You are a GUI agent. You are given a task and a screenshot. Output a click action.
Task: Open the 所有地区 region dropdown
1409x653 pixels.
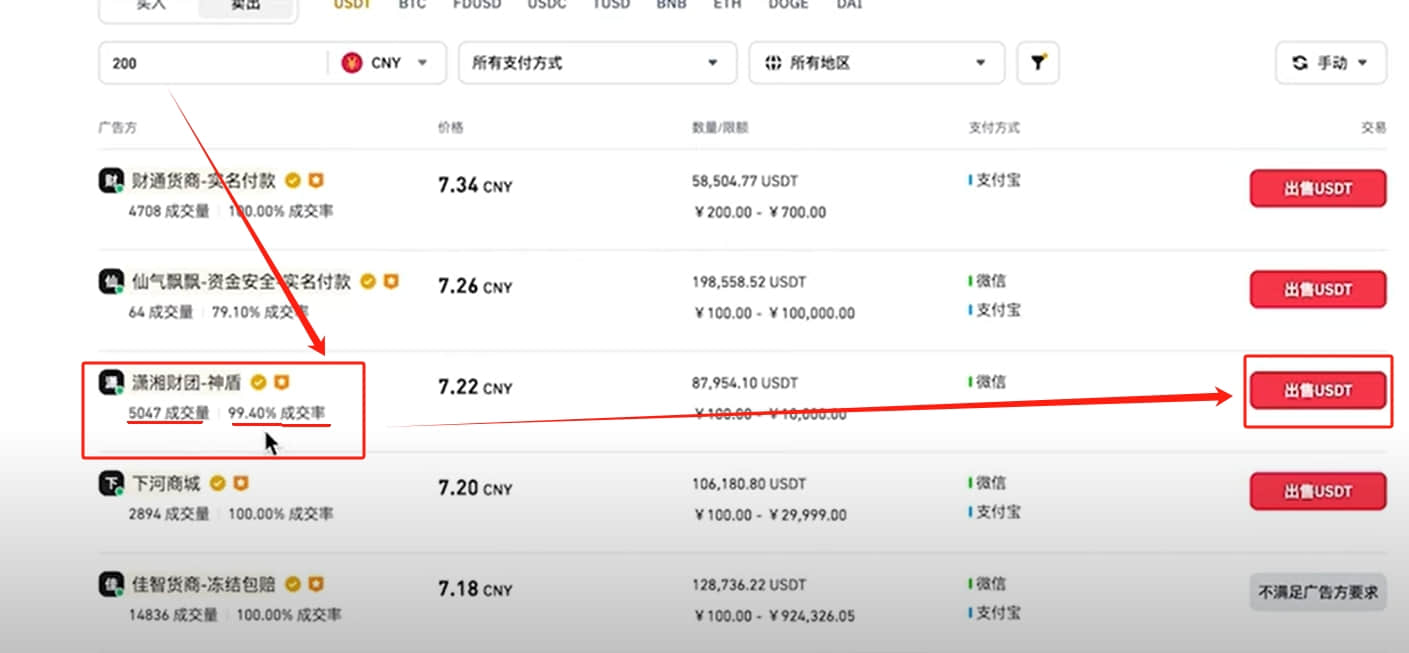(875, 63)
